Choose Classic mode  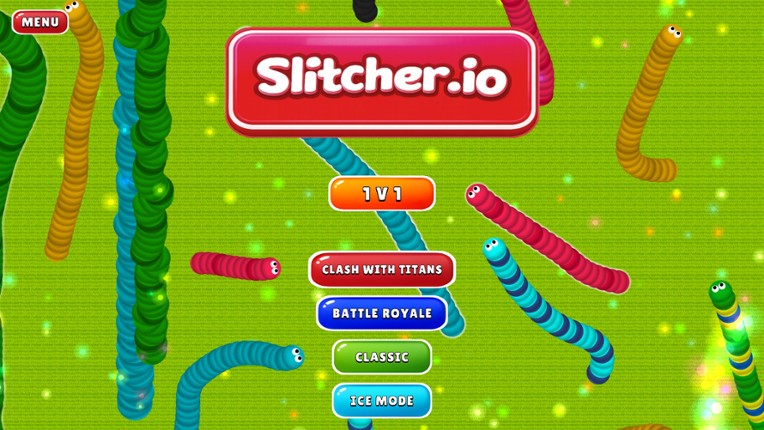point(382,357)
